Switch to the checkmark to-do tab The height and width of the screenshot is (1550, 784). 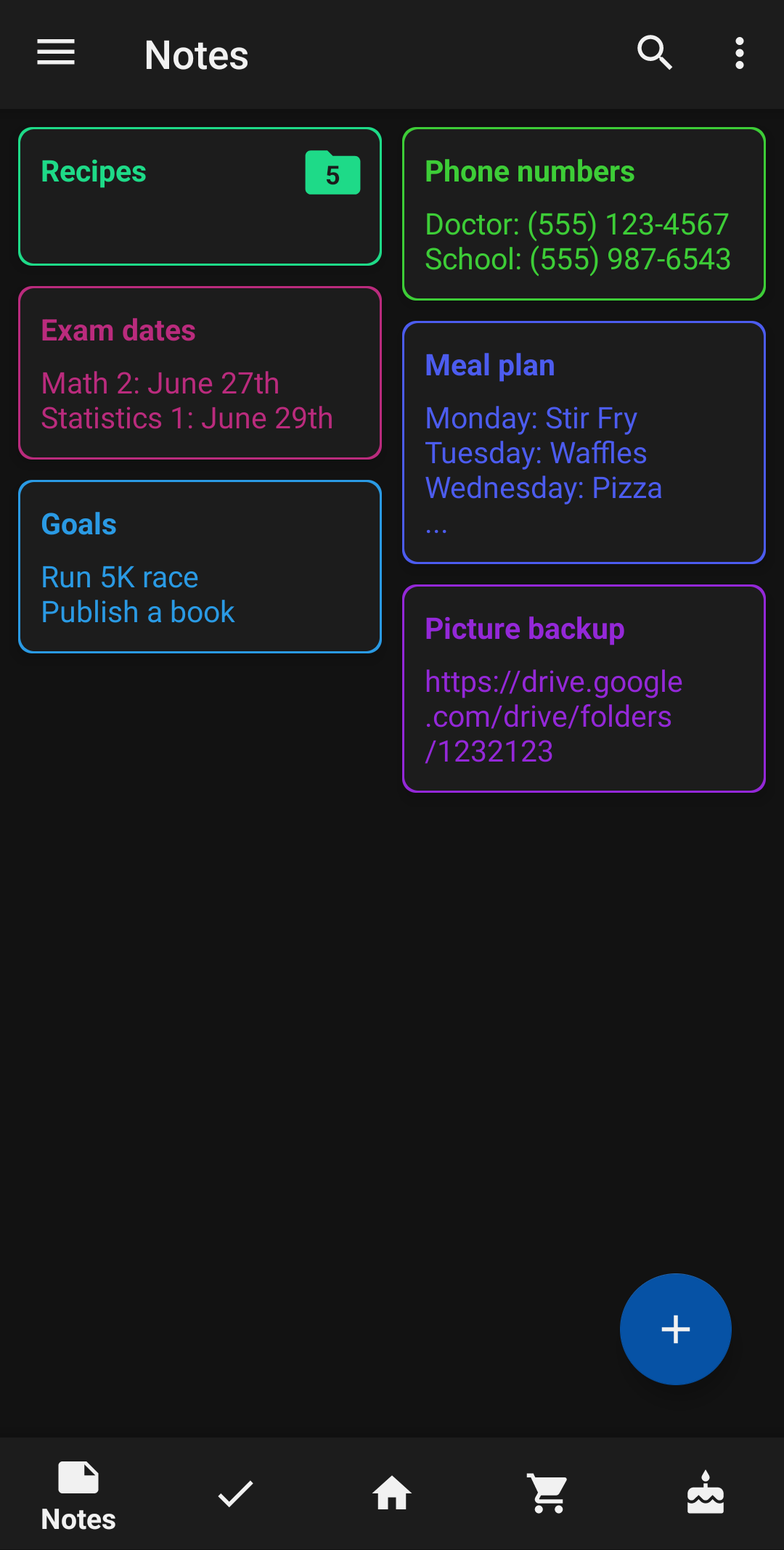pyautogui.click(x=235, y=1494)
